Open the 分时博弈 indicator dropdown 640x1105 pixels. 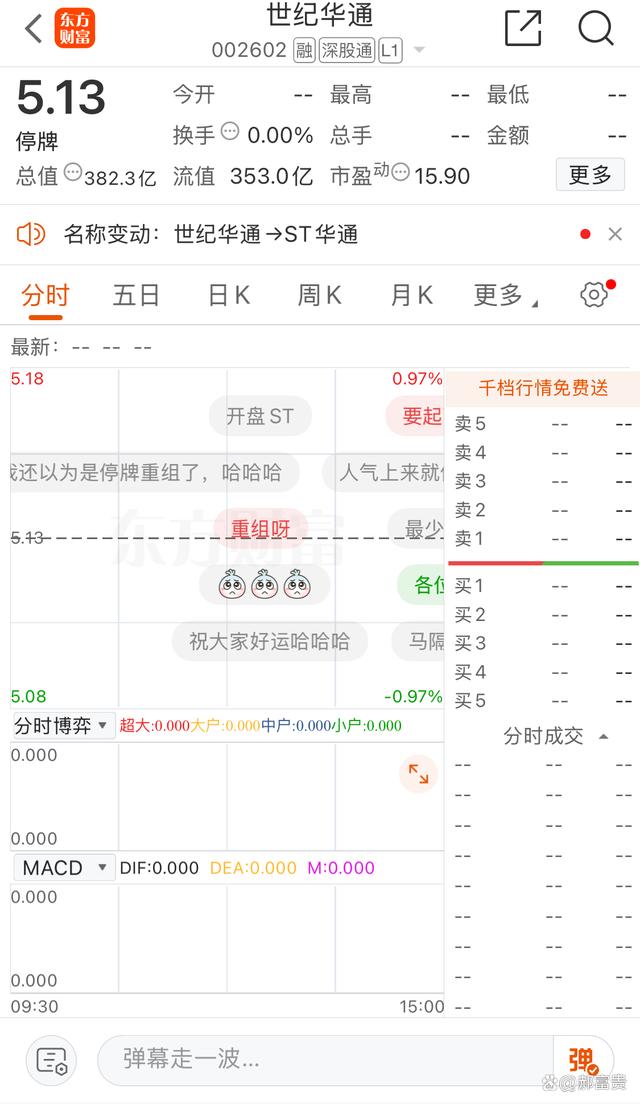tap(63, 725)
